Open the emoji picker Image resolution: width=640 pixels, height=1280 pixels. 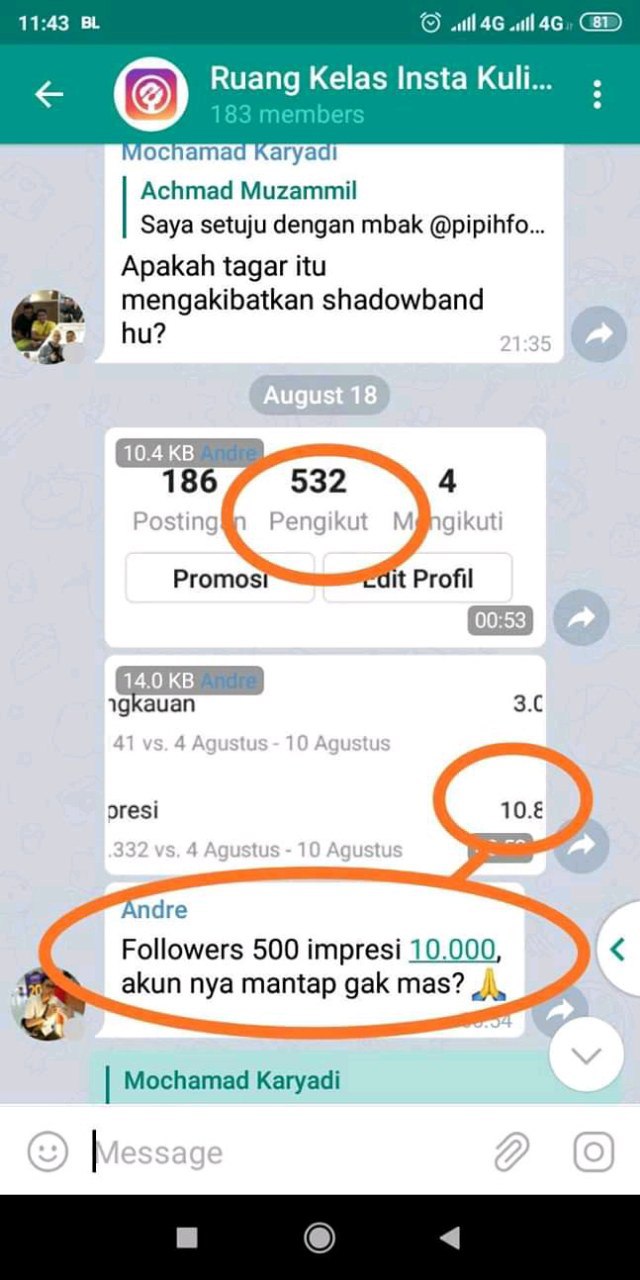pos(47,1152)
